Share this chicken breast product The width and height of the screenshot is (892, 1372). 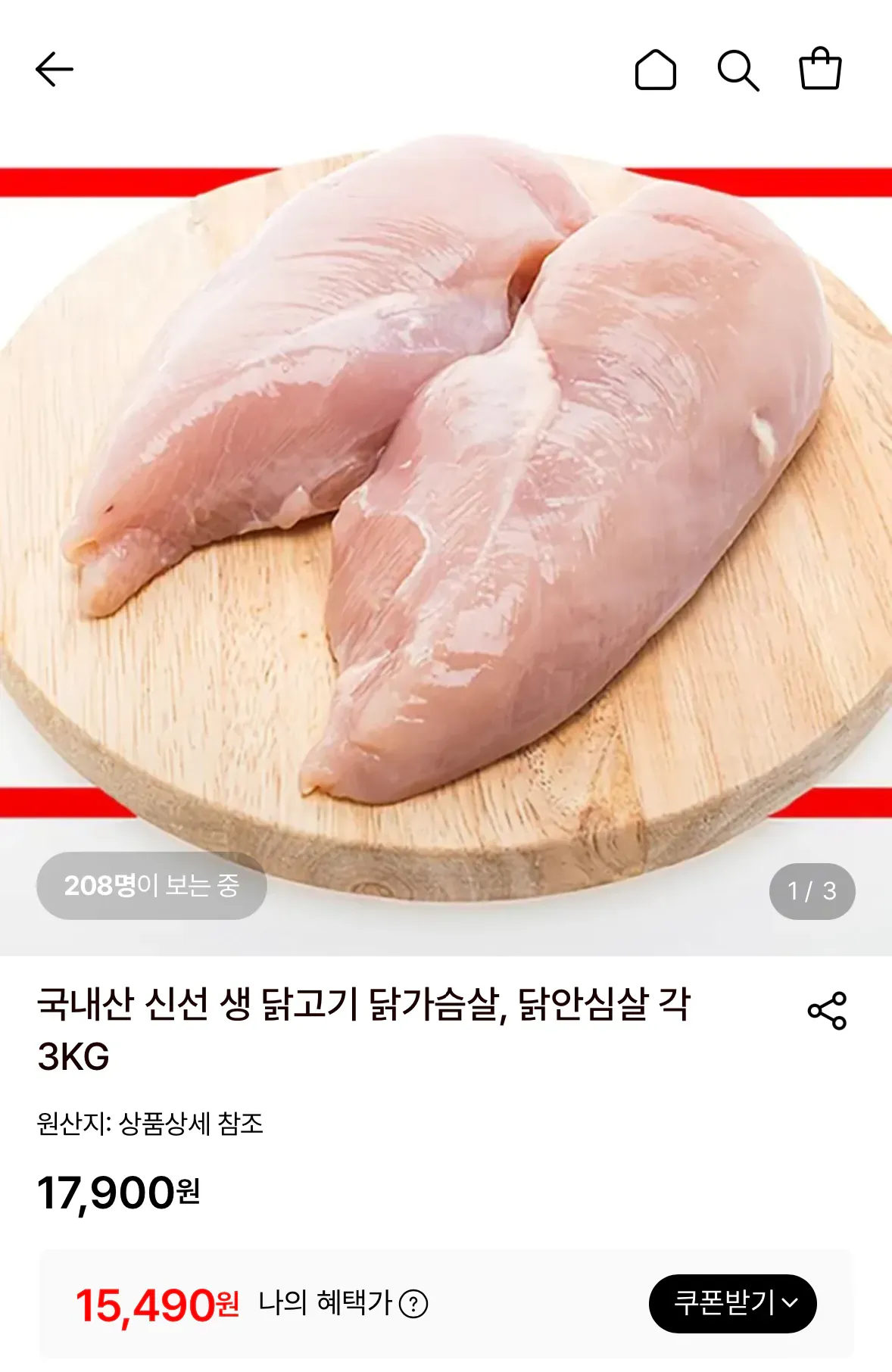pos(827,1011)
